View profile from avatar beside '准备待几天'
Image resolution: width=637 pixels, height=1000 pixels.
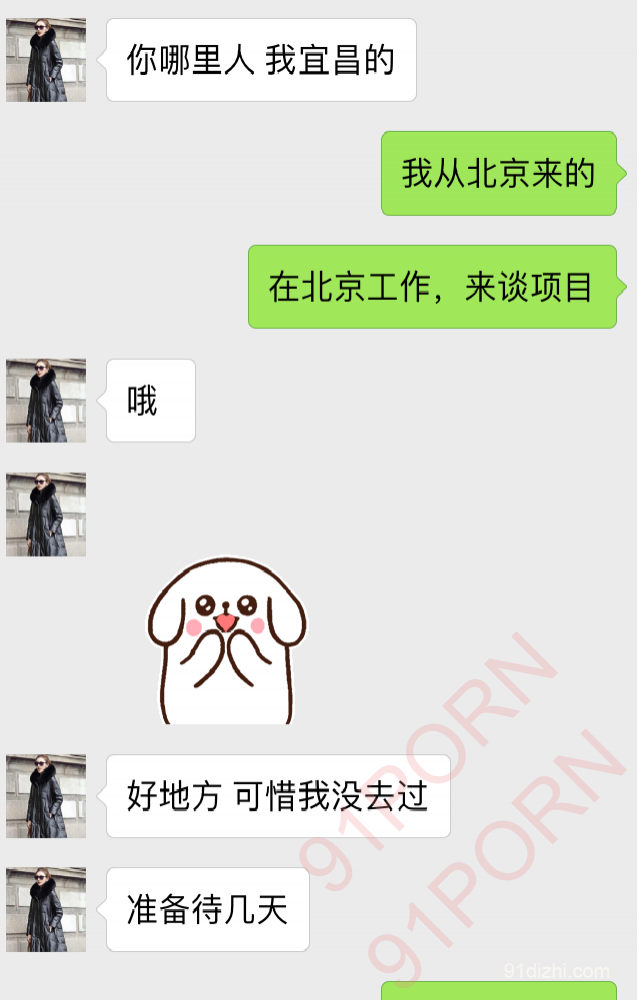coord(46,909)
